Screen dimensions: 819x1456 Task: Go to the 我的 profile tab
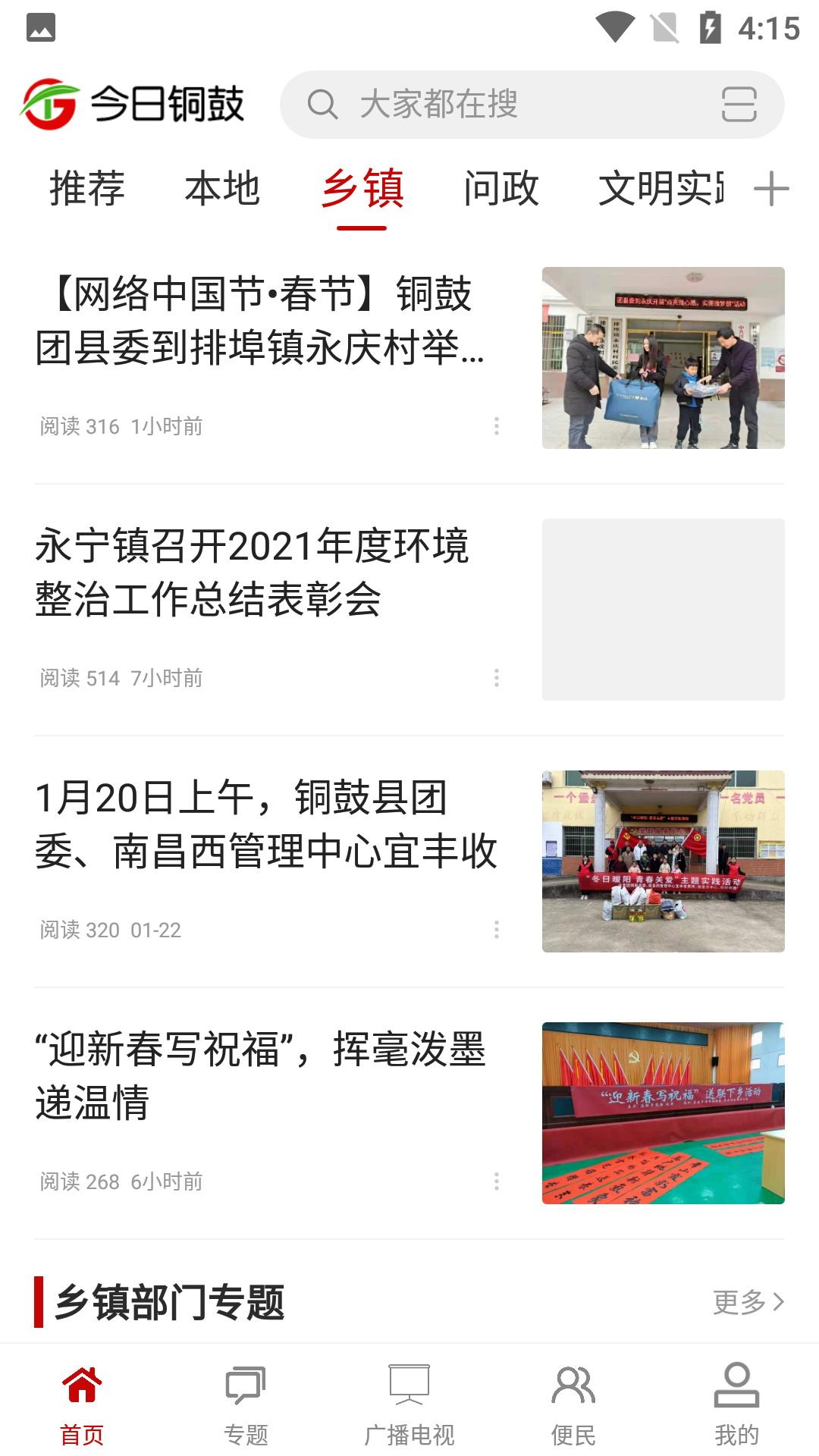click(736, 1404)
